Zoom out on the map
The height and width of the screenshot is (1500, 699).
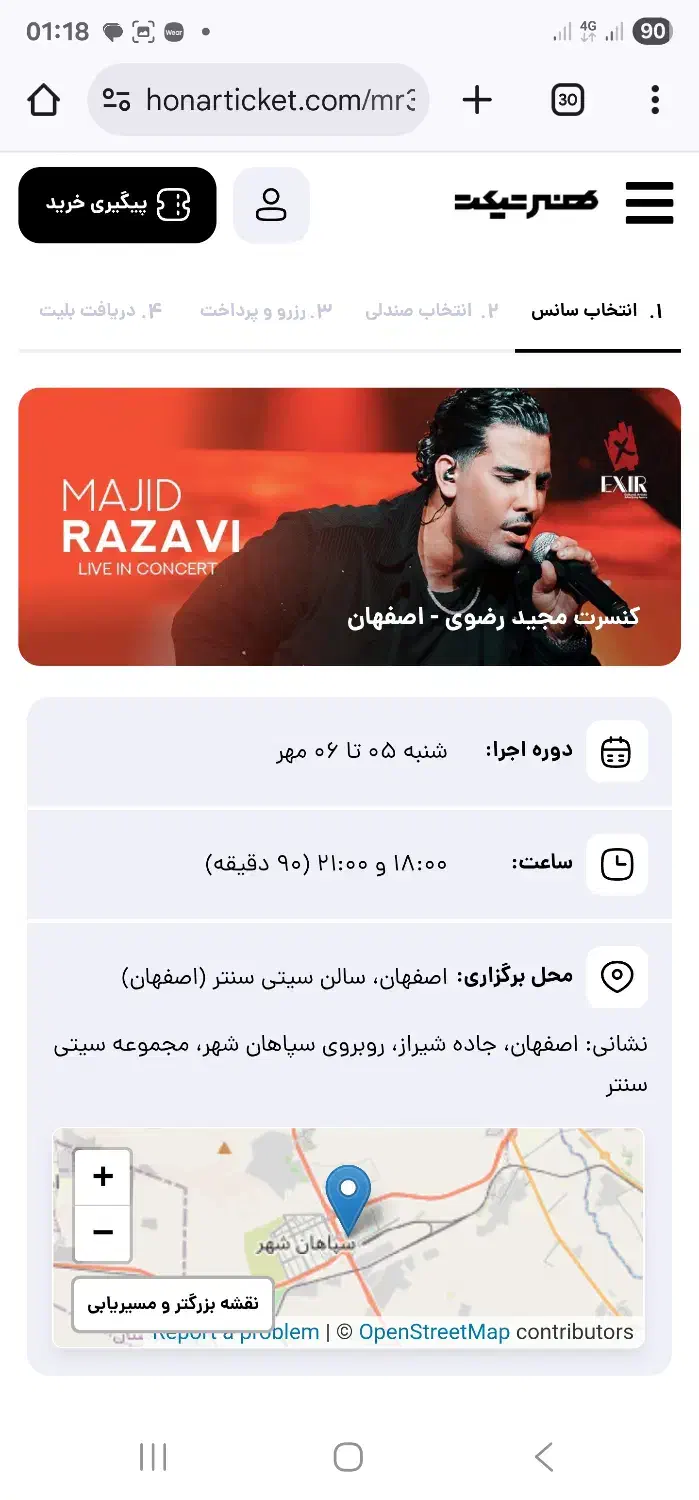tap(103, 1233)
